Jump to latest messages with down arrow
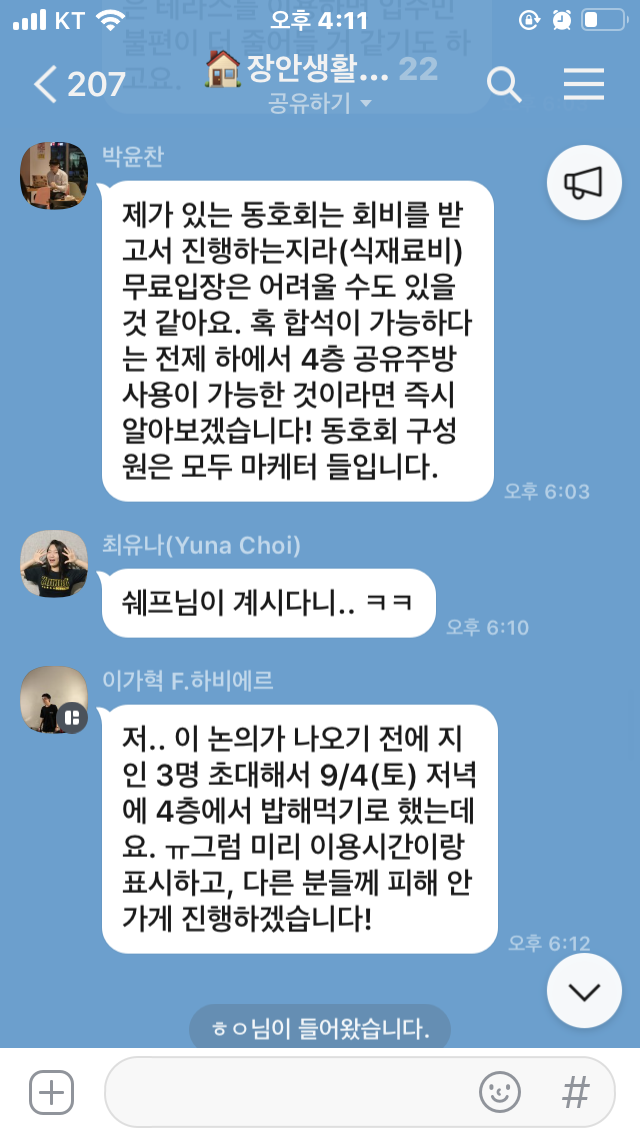 584,991
